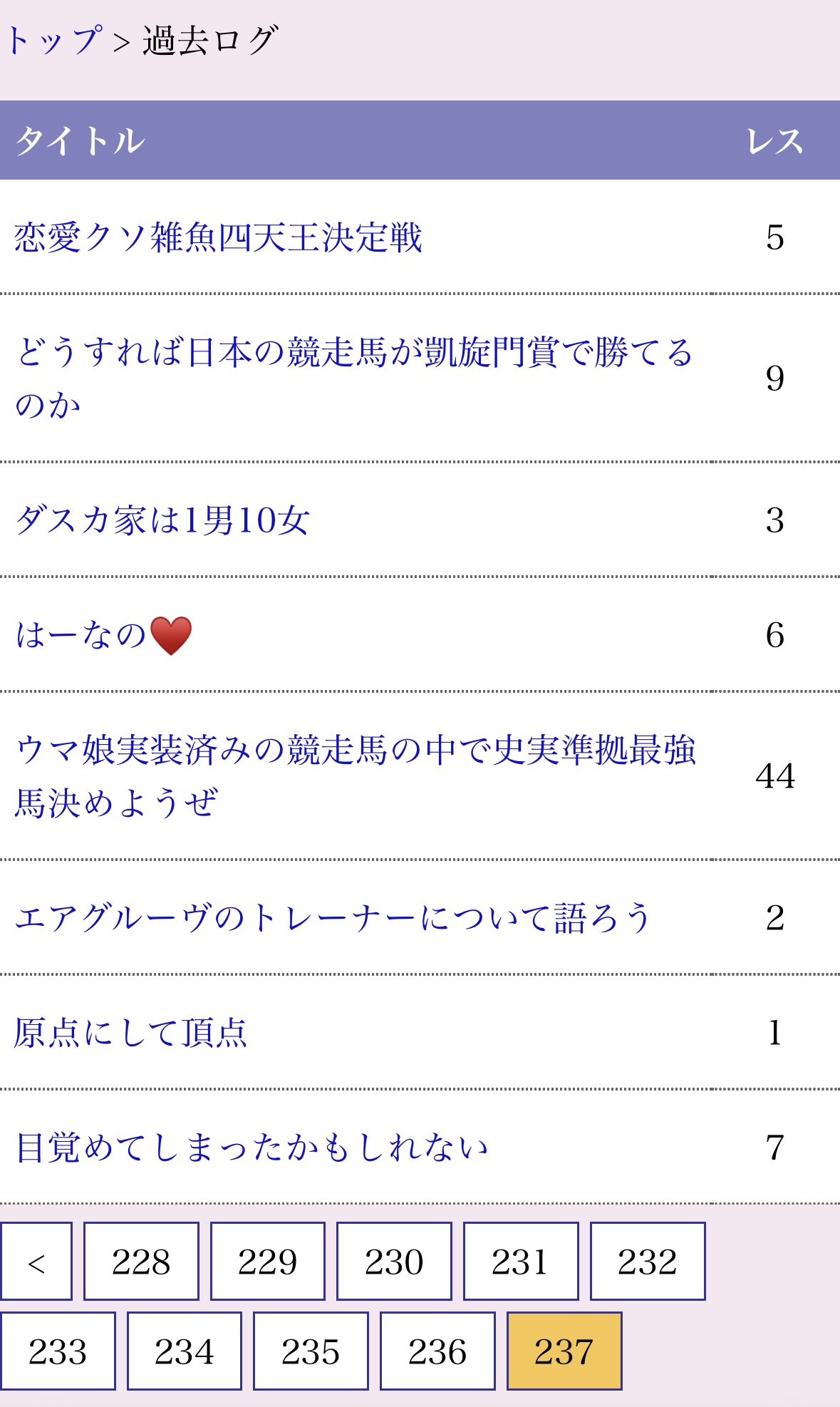Jump to page 231
This screenshot has height=1407, width=840.
pos(521,1262)
